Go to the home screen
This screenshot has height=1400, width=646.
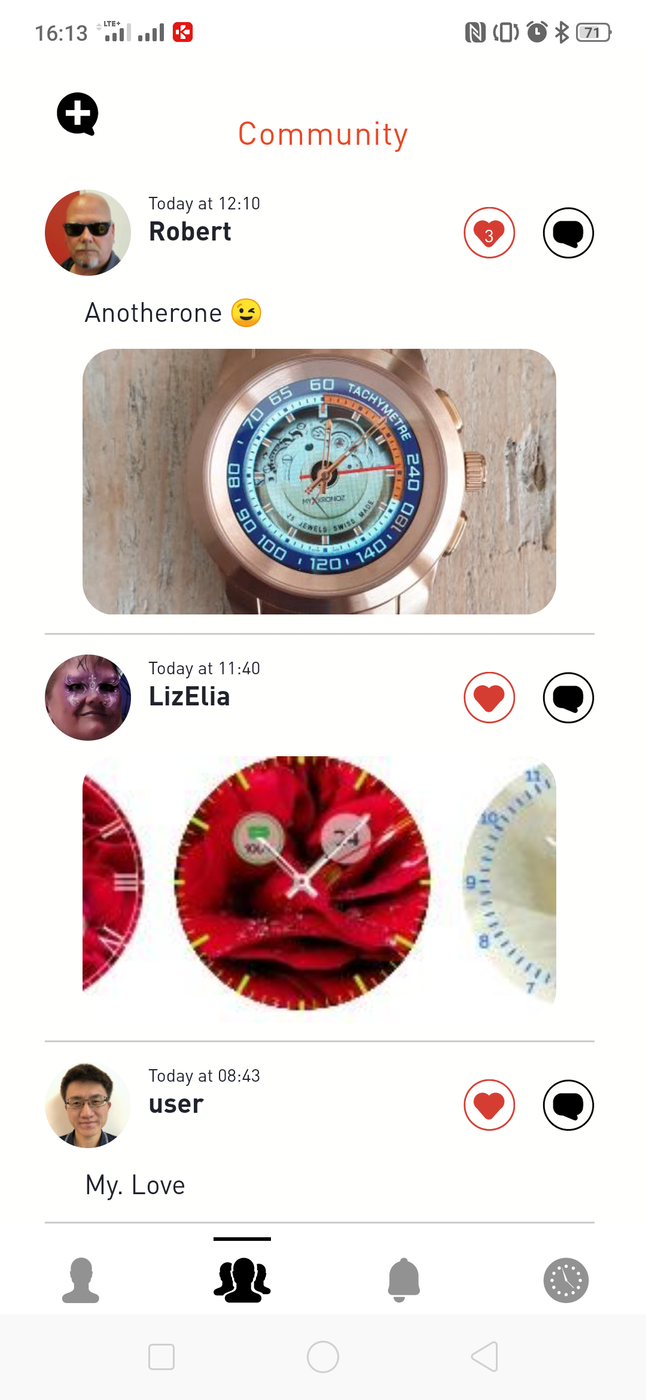tap(323, 1357)
